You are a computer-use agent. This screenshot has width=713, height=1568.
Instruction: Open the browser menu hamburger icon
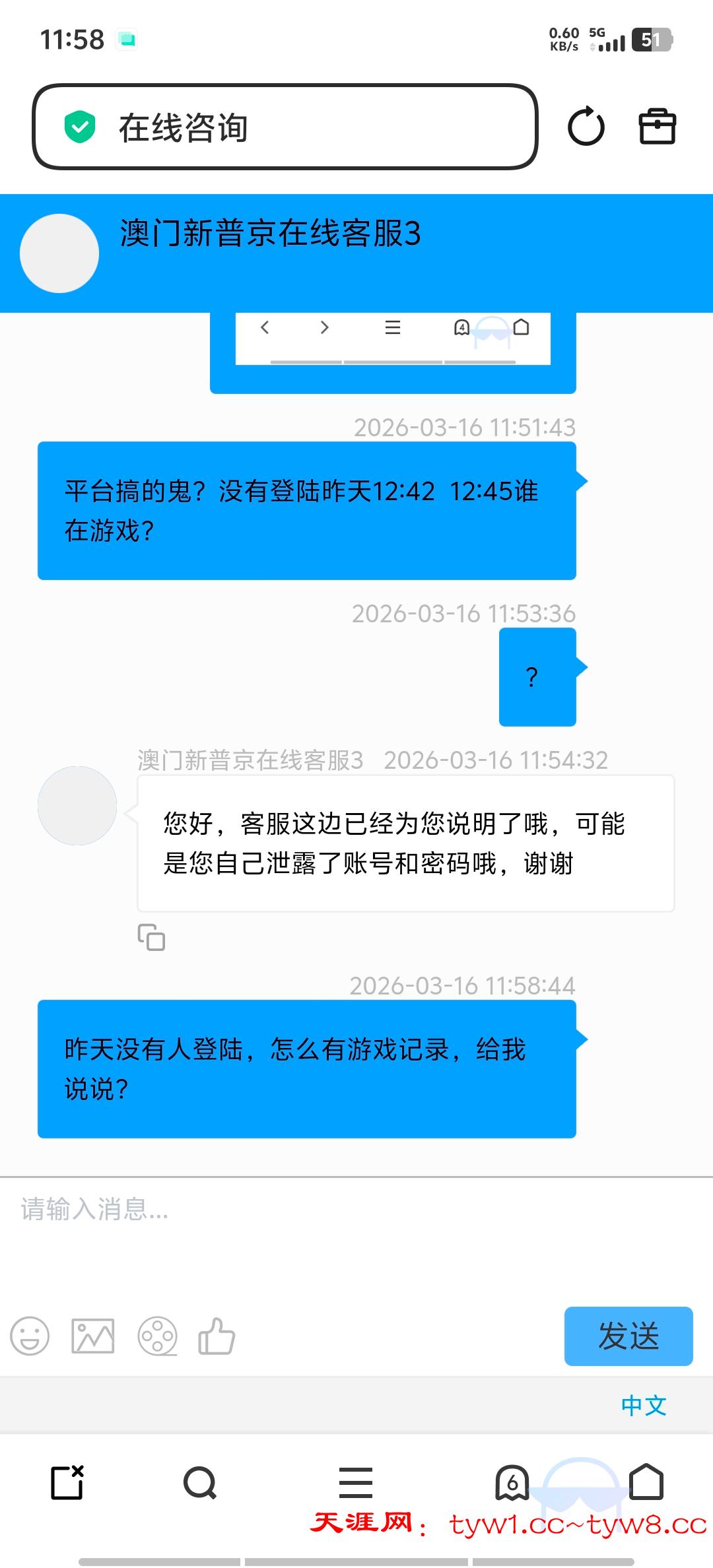point(356,1483)
